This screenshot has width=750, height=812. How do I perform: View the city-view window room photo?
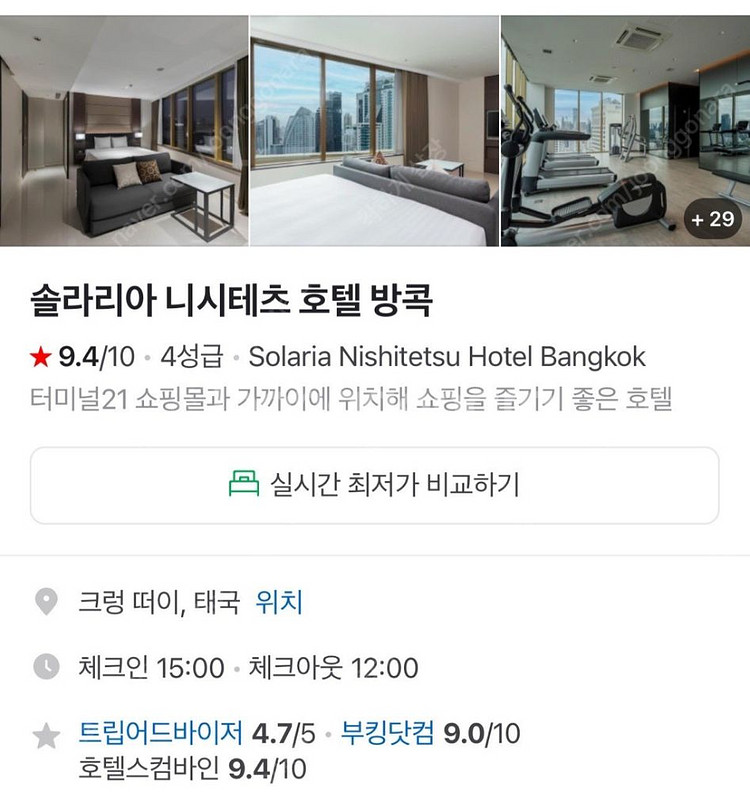(374, 130)
